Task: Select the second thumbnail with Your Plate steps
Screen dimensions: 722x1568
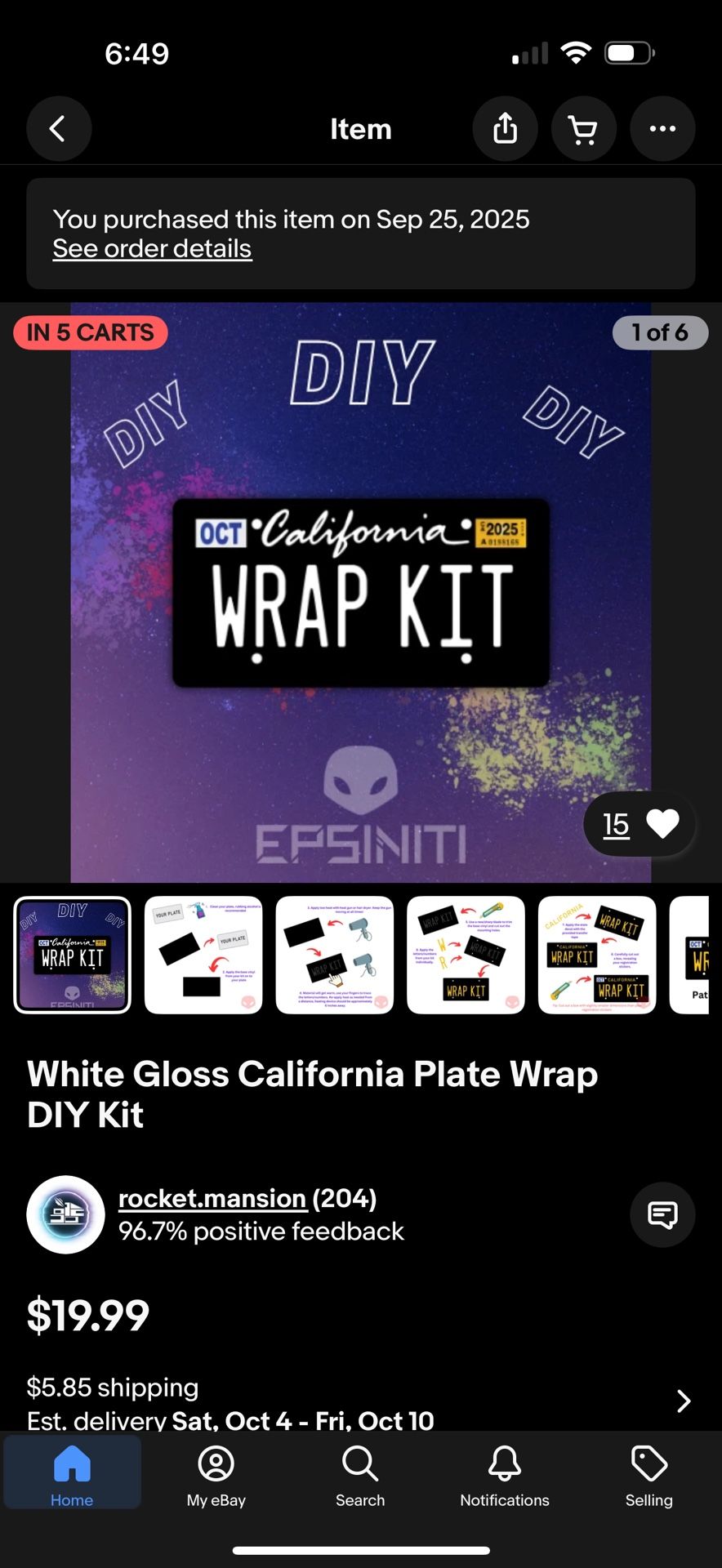Action: click(203, 955)
